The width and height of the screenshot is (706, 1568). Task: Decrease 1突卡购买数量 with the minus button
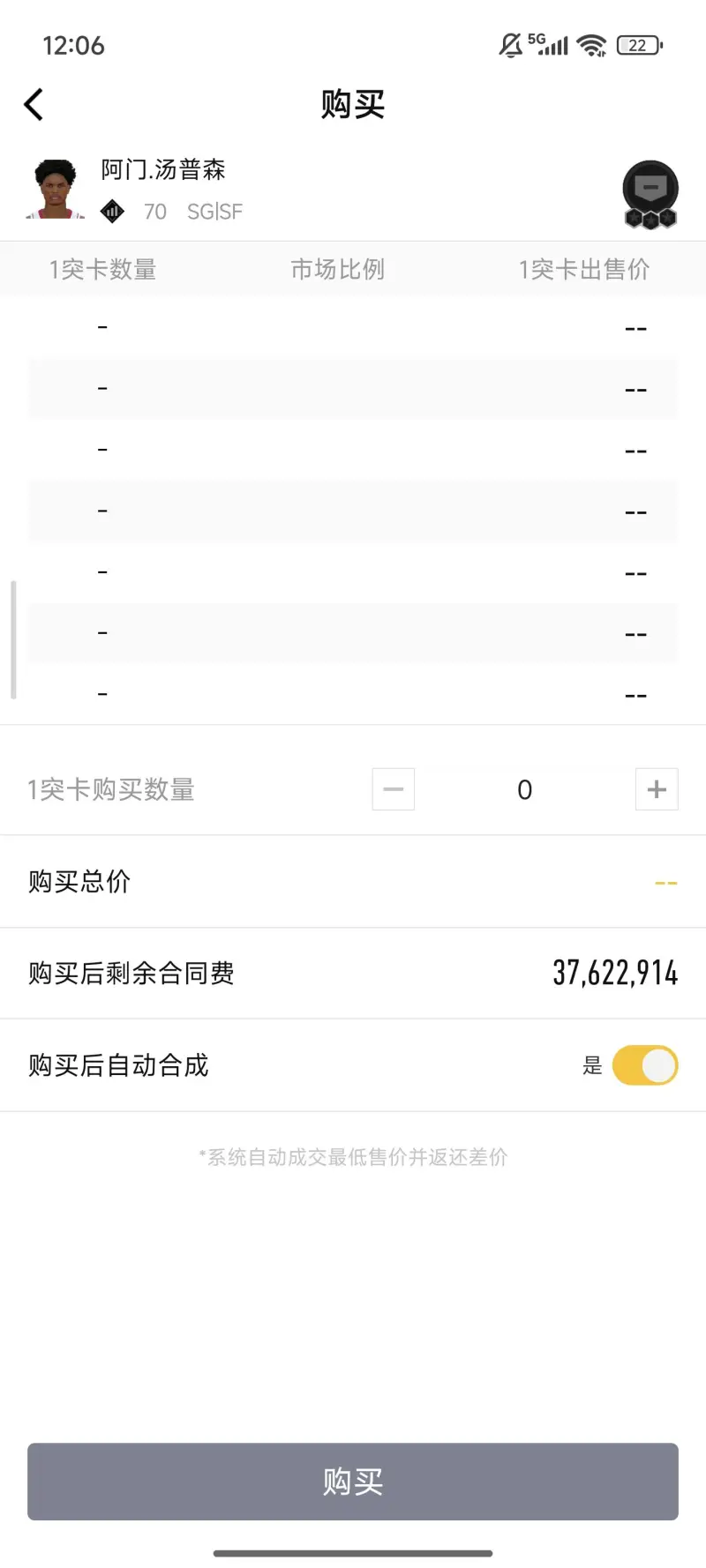(394, 789)
